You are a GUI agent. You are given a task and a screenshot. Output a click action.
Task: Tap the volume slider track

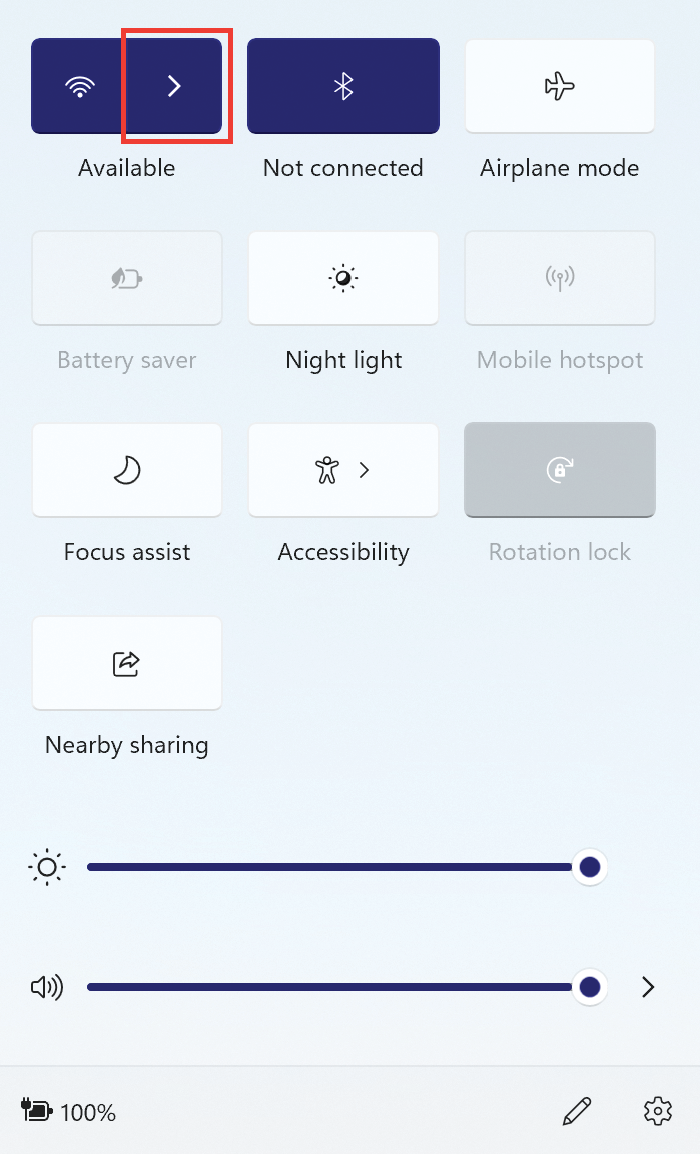point(330,988)
